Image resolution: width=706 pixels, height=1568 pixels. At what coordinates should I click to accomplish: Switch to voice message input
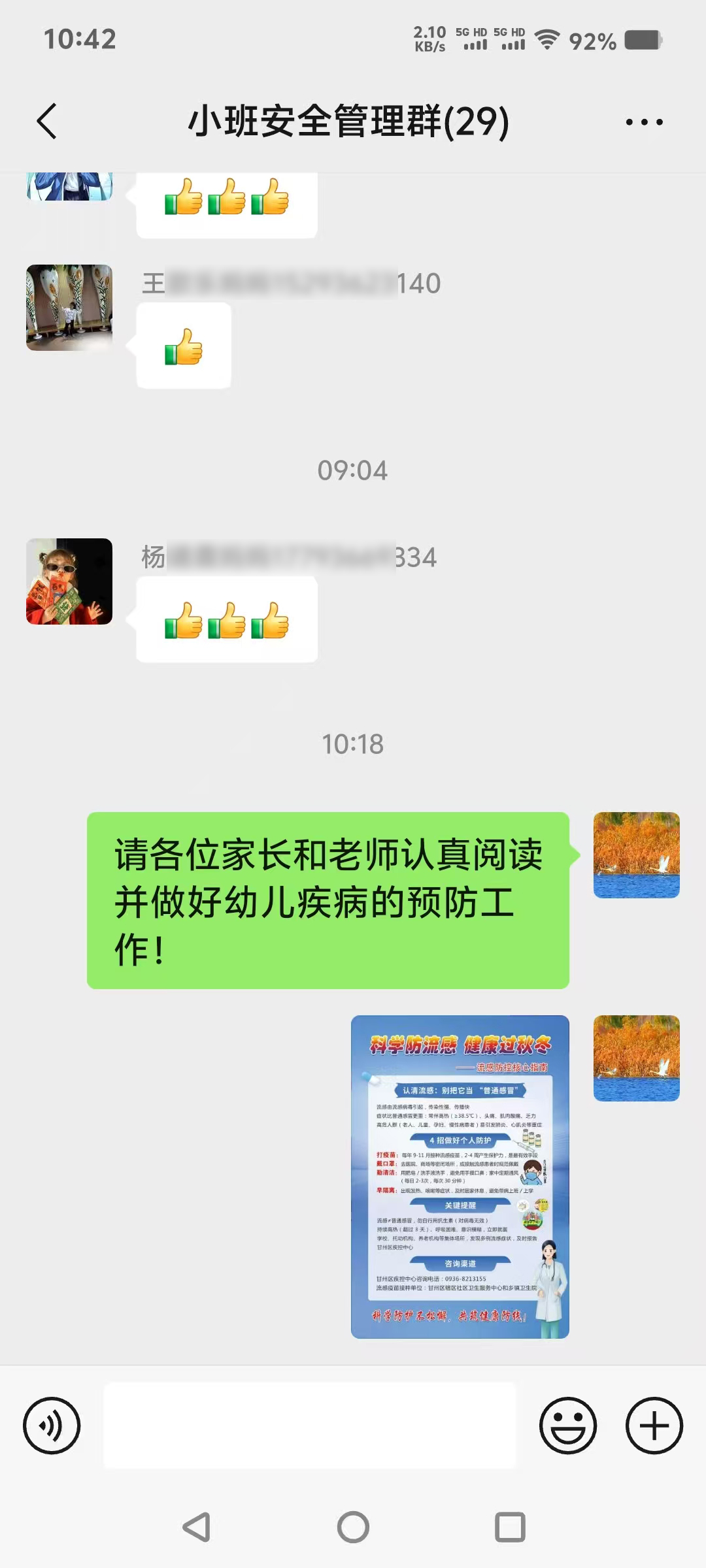(52, 1426)
